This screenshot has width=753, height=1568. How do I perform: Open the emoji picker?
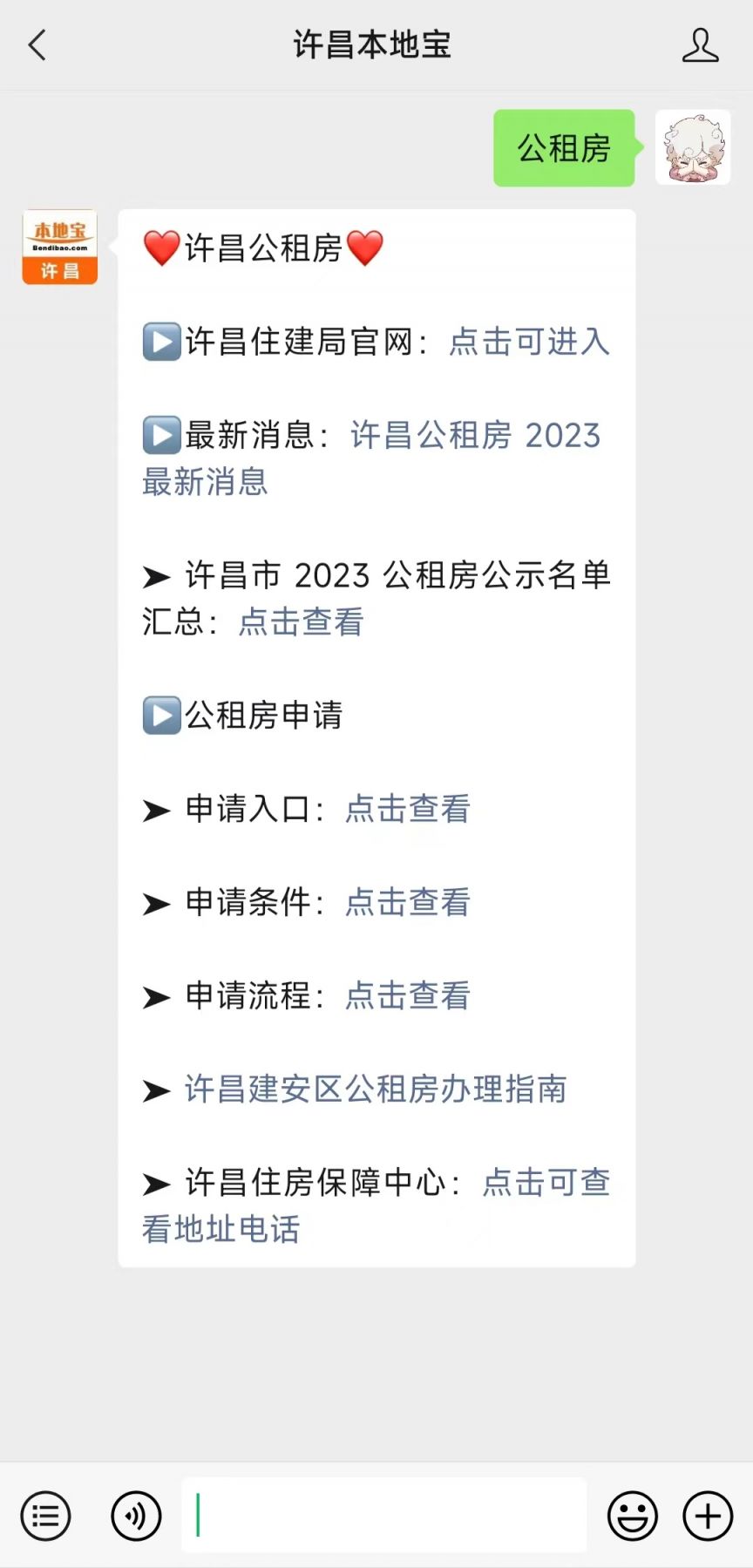[633, 1516]
